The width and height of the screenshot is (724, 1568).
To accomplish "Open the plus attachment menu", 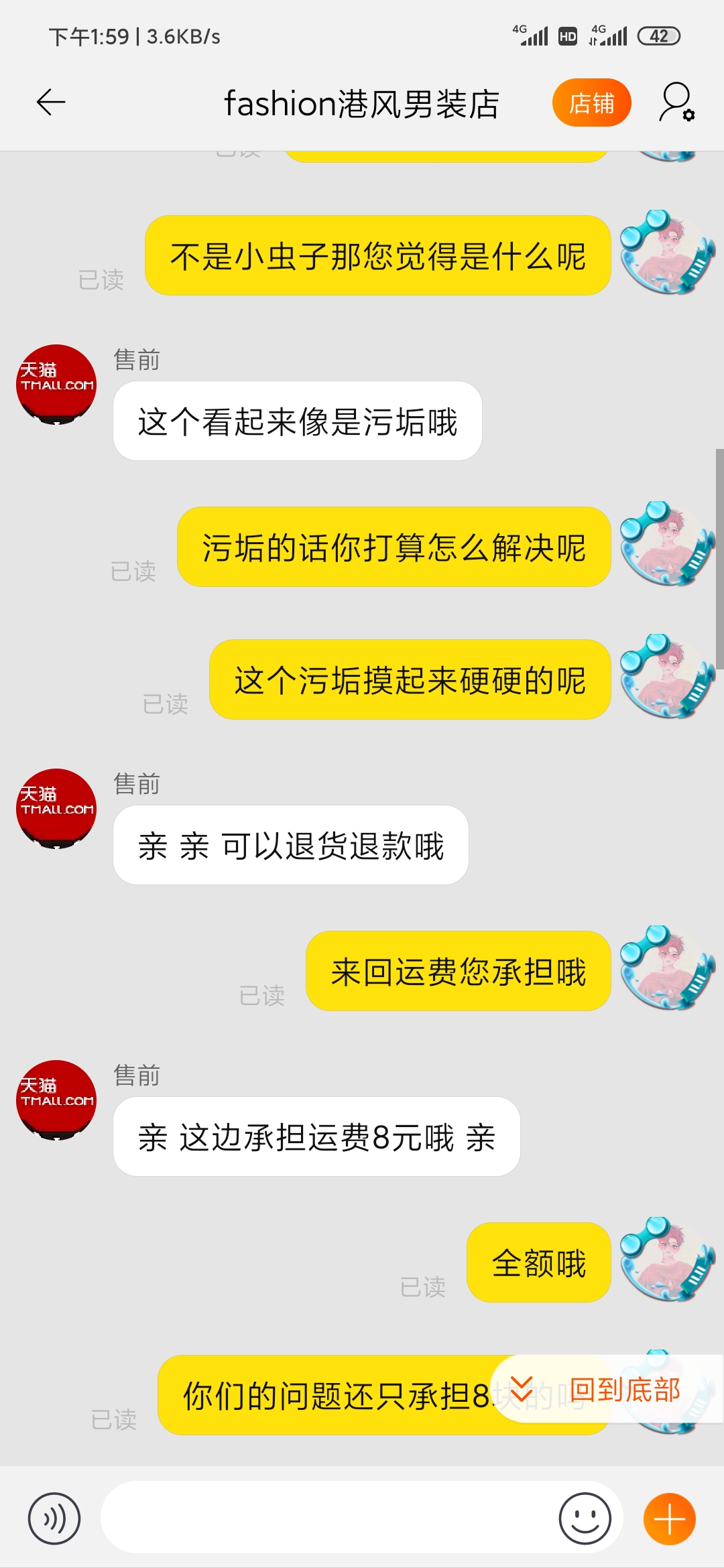I will 669,1518.
